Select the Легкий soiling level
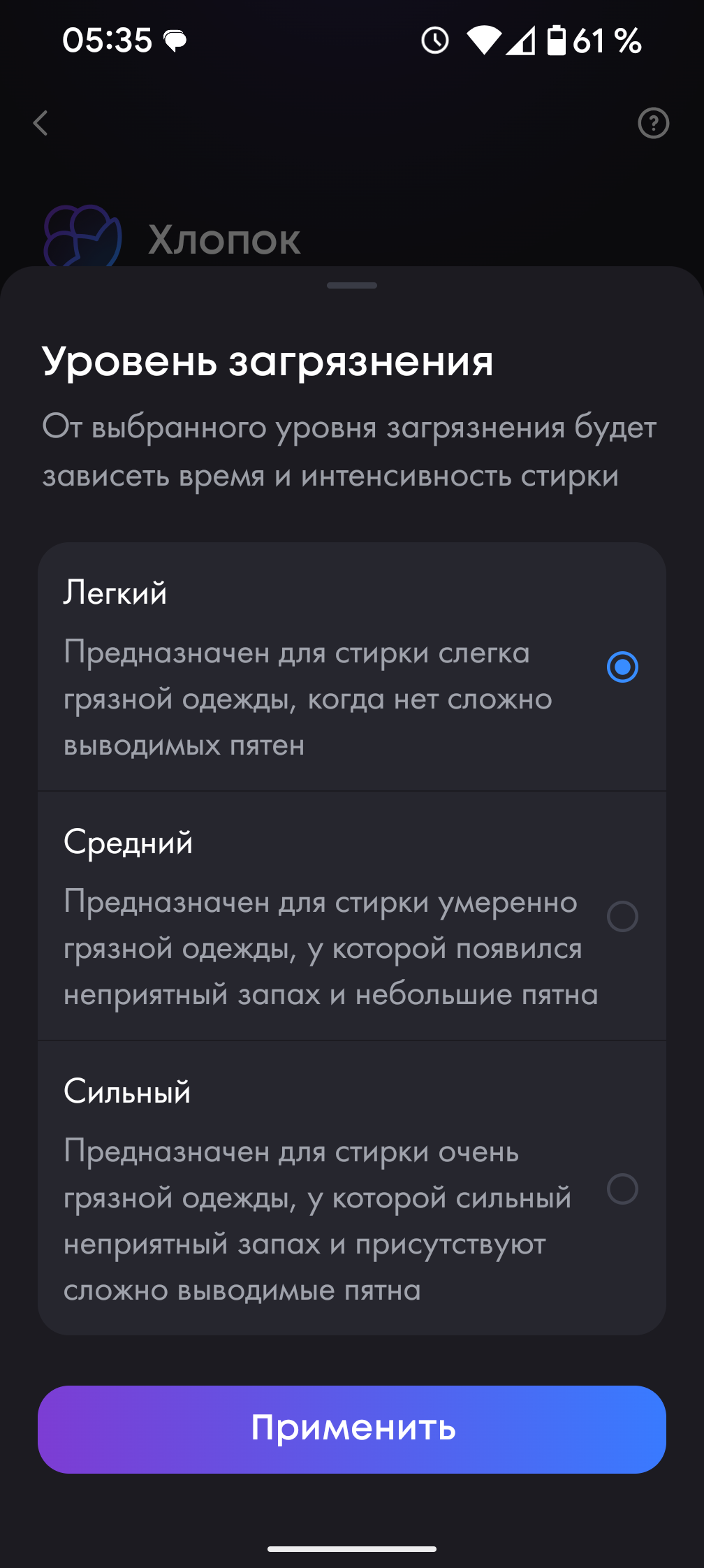Image resolution: width=704 pixels, height=1568 pixels. 622,667
